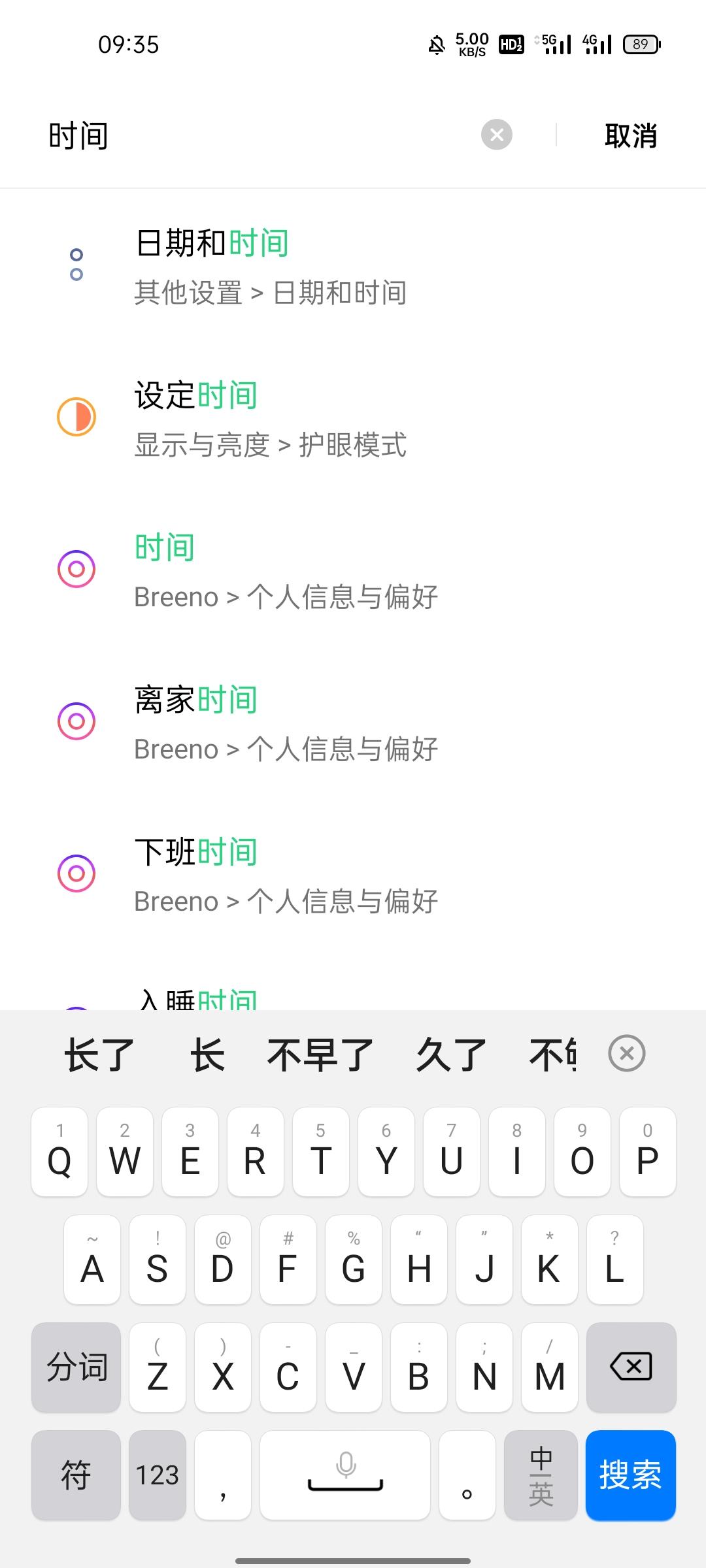
Task: Hit the keyboard backspace key
Action: click(631, 1367)
